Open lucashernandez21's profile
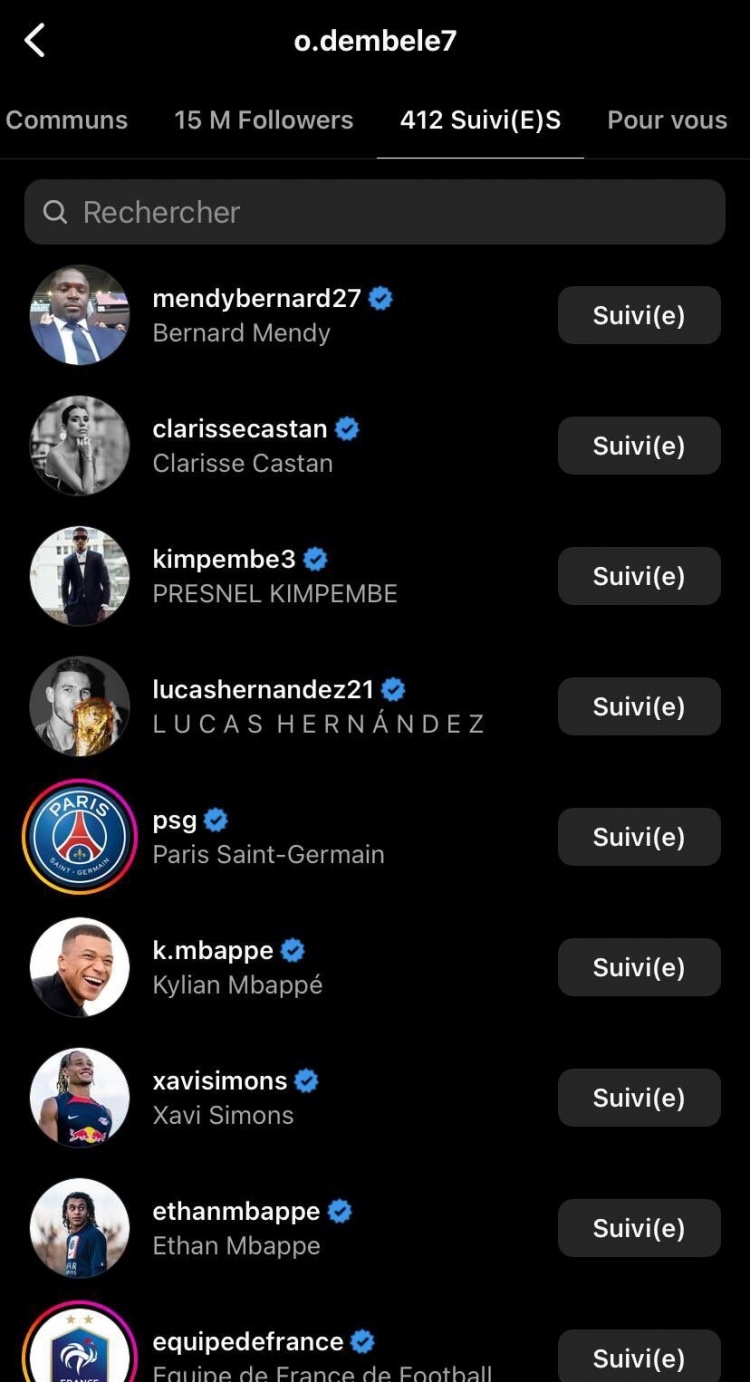The image size is (750, 1382). (262, 689)
